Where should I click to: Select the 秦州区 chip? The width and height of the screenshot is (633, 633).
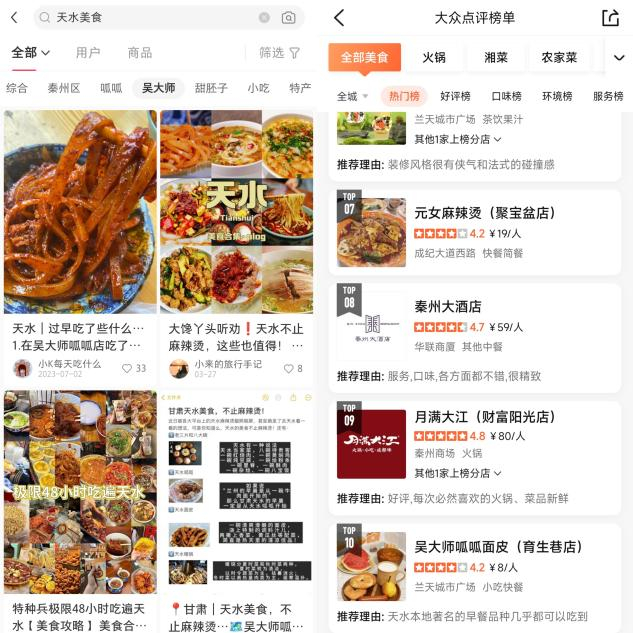[x=64, y=88]
